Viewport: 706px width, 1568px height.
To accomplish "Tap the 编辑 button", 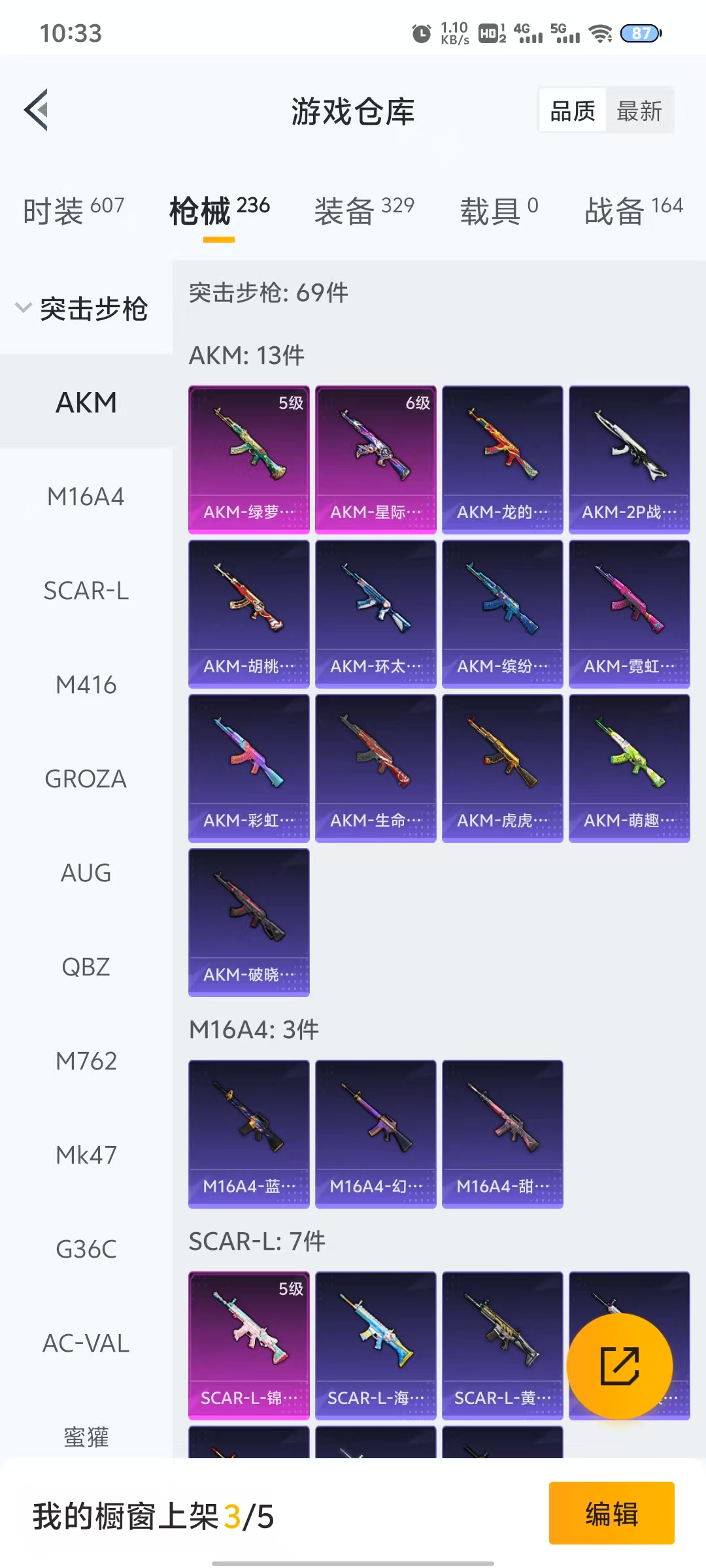I will pos(611,1513).
